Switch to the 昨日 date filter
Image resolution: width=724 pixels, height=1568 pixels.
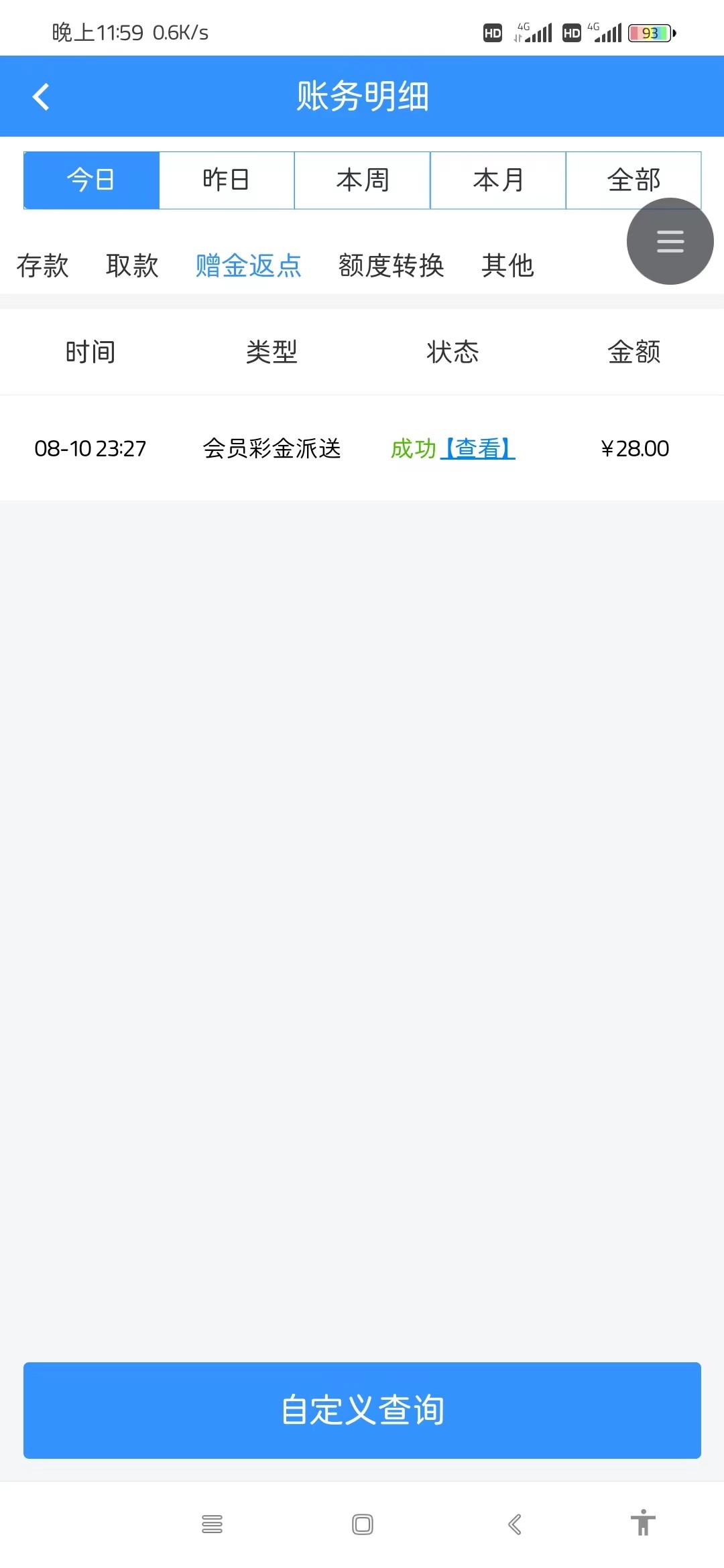(227, 180)
